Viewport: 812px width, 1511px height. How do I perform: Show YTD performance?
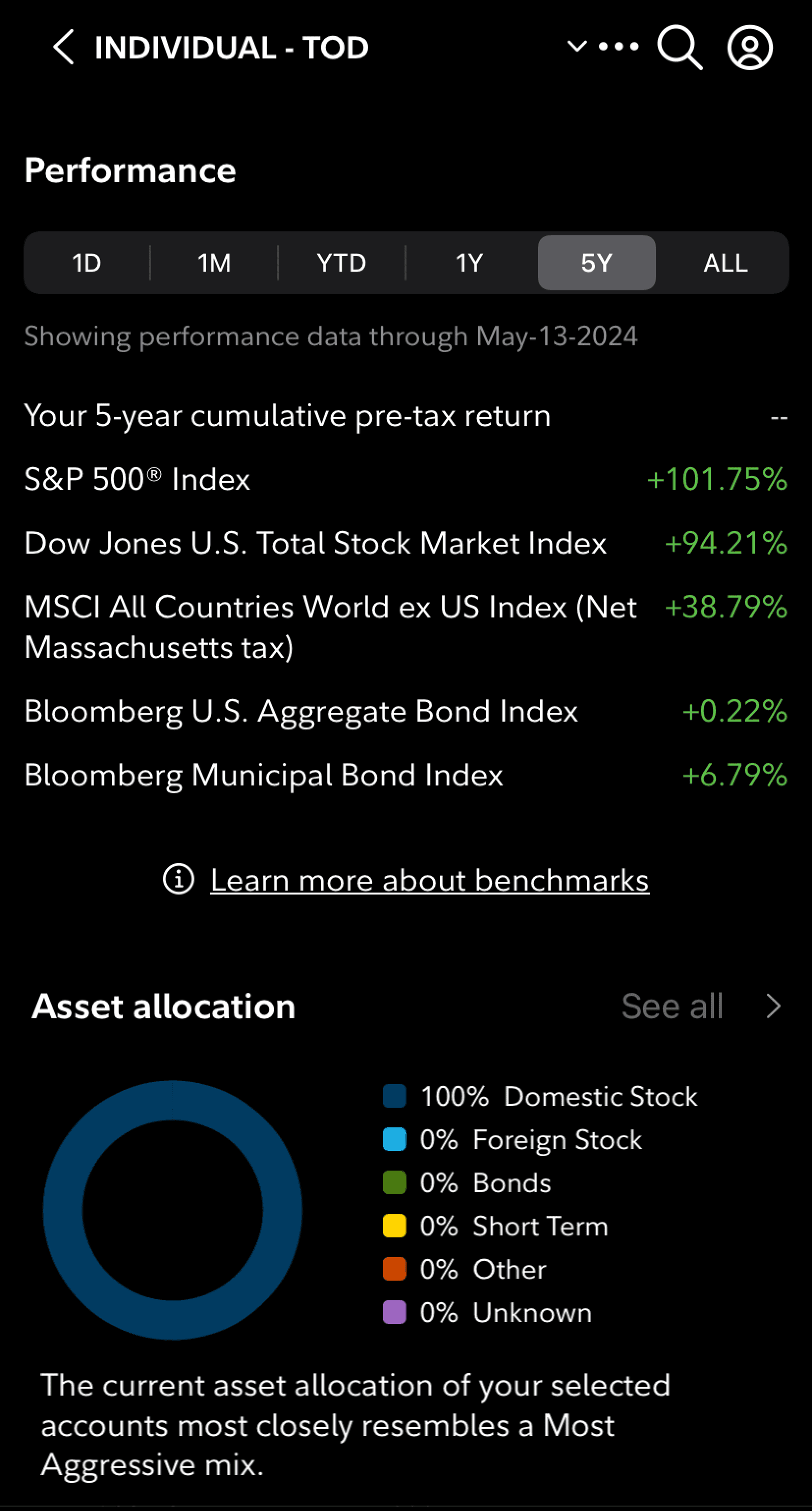[x=341, y=263]
